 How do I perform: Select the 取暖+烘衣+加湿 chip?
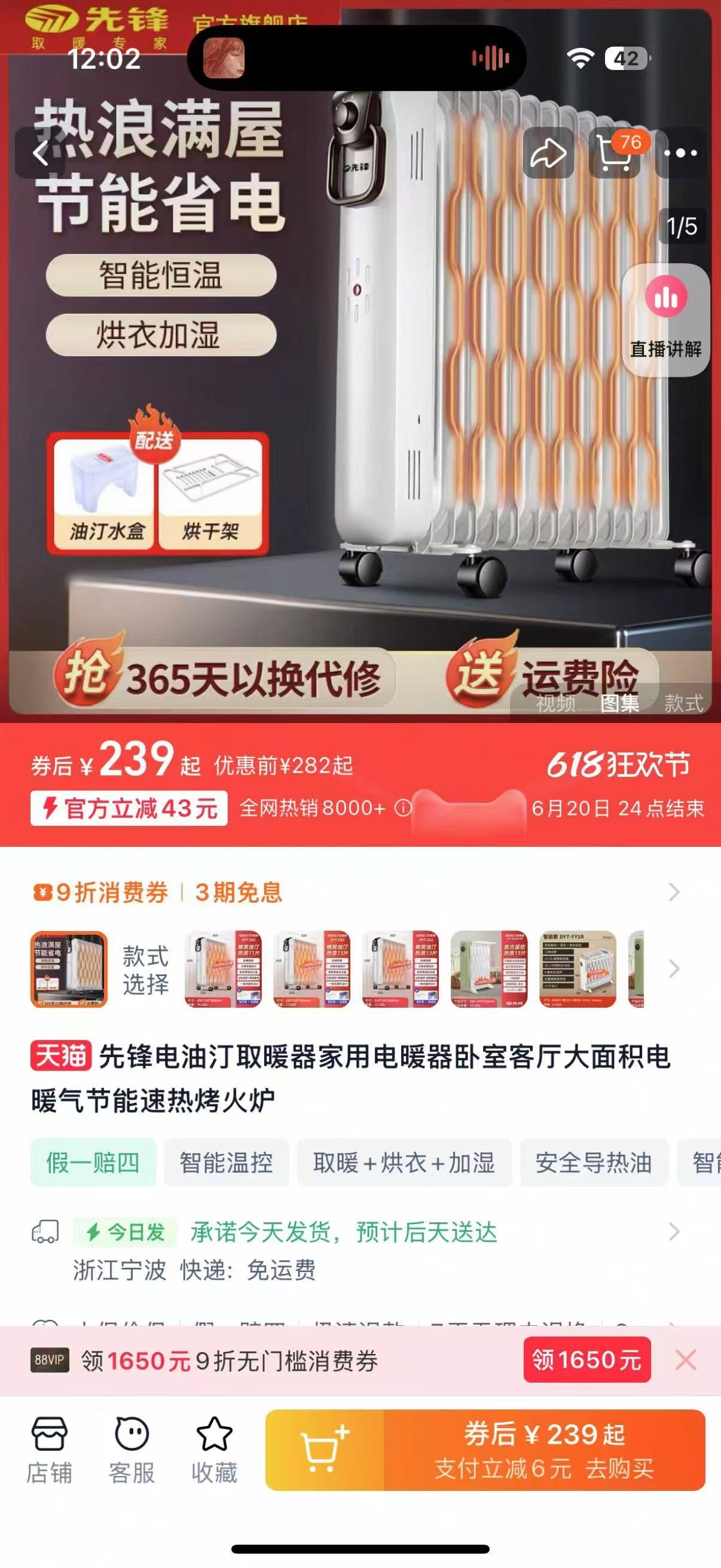click(404, 1163)
